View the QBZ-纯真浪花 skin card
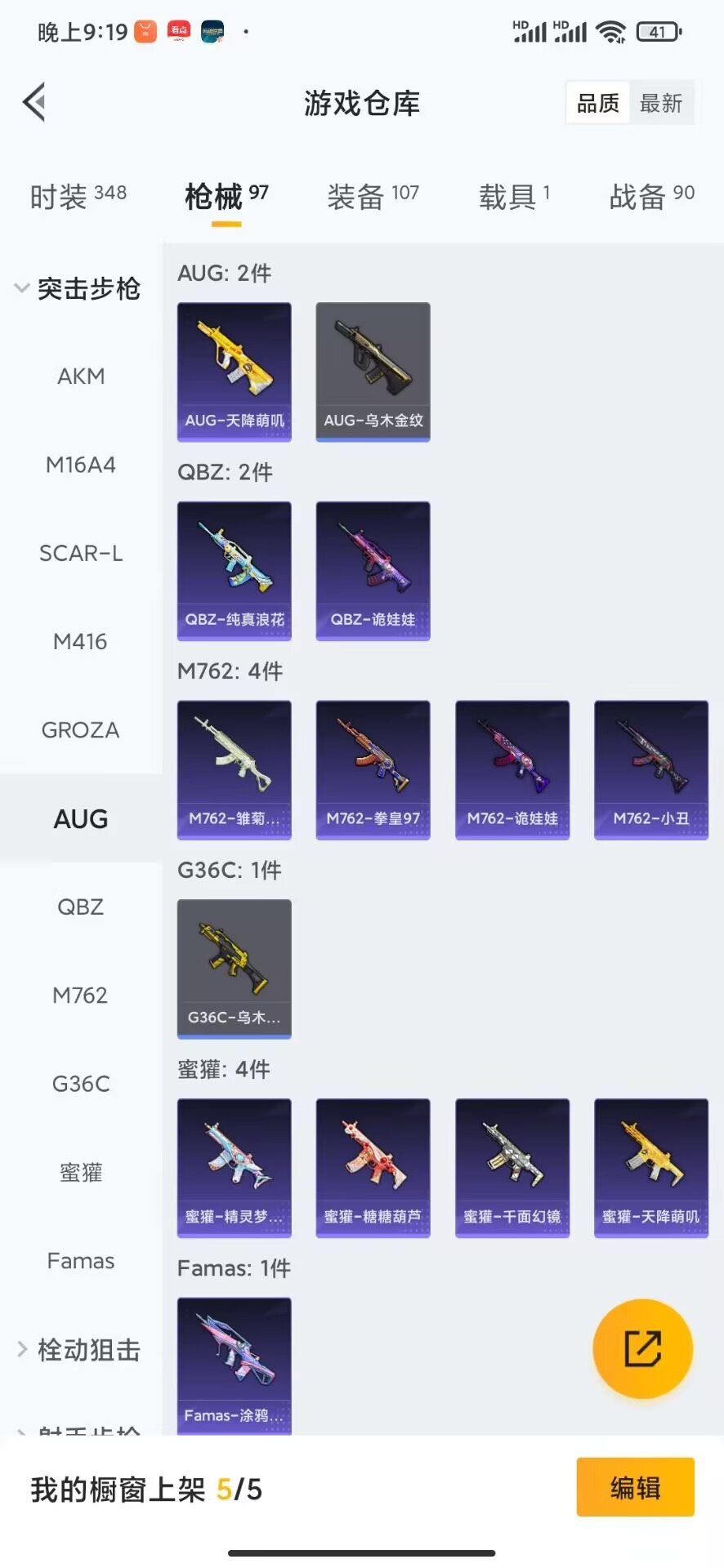This screenshot has width=724, height=1568. pyautogui.click(x=235, y=571)
